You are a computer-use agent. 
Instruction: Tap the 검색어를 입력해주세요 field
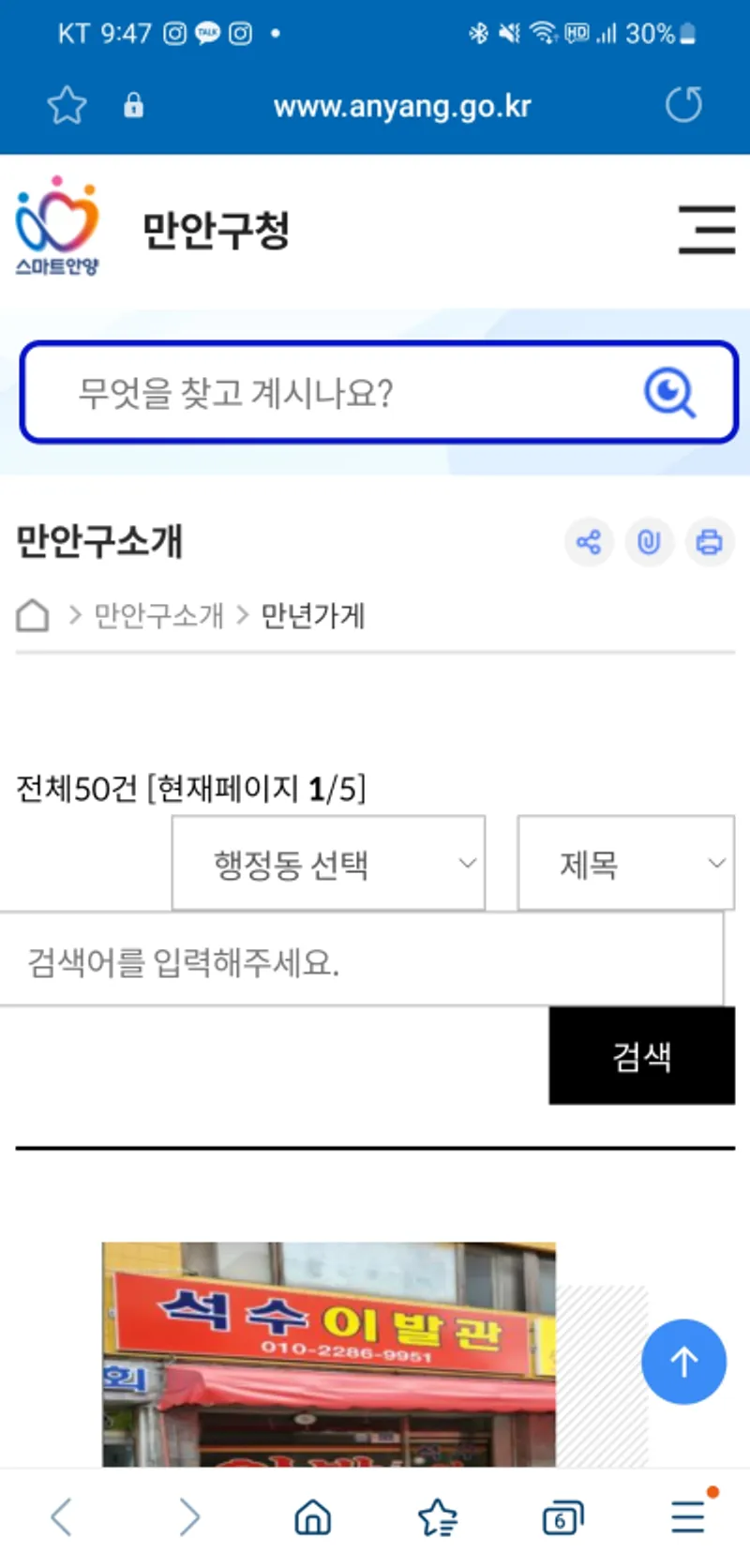coord(362,960)
